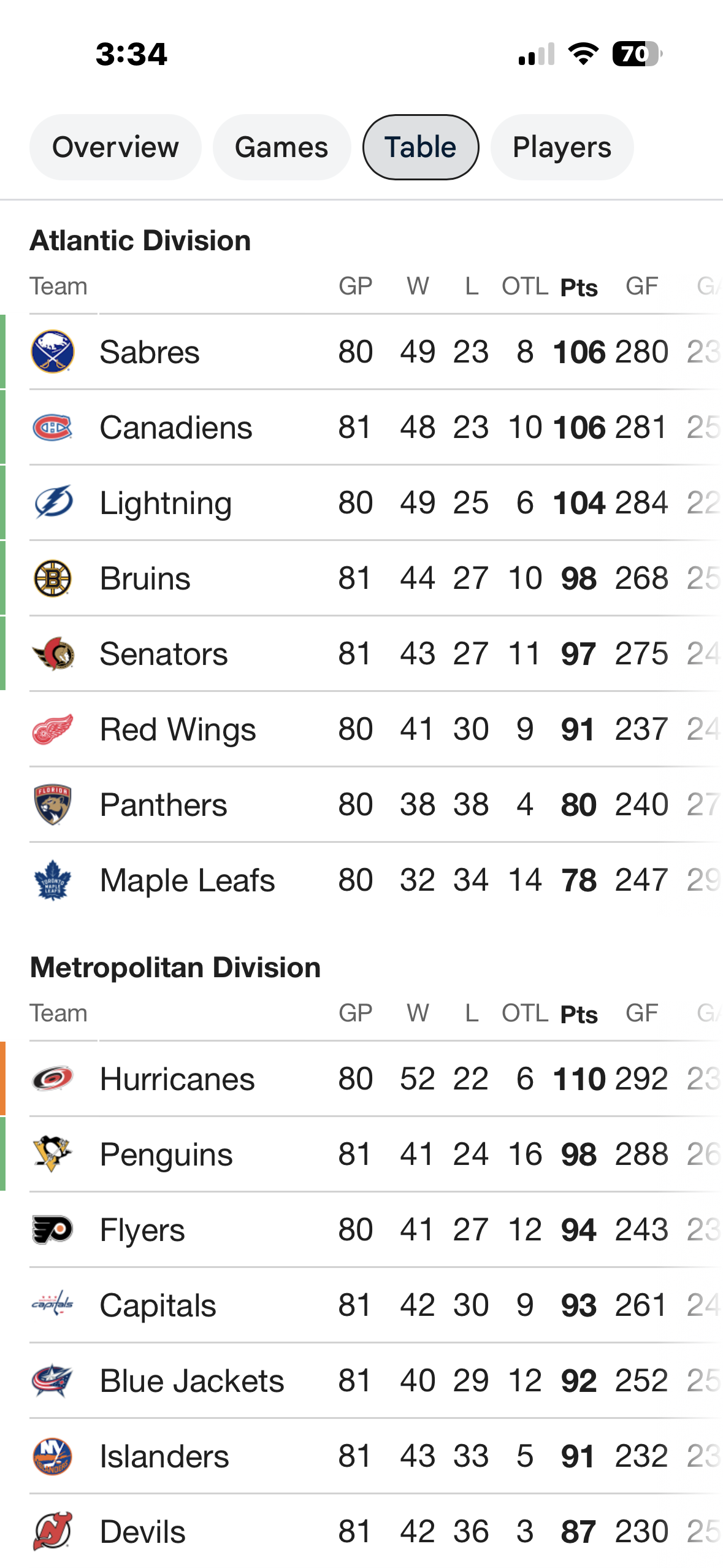723x1568 pixels.
Task: Select the Red Wings row
Action: coord(178,729)
